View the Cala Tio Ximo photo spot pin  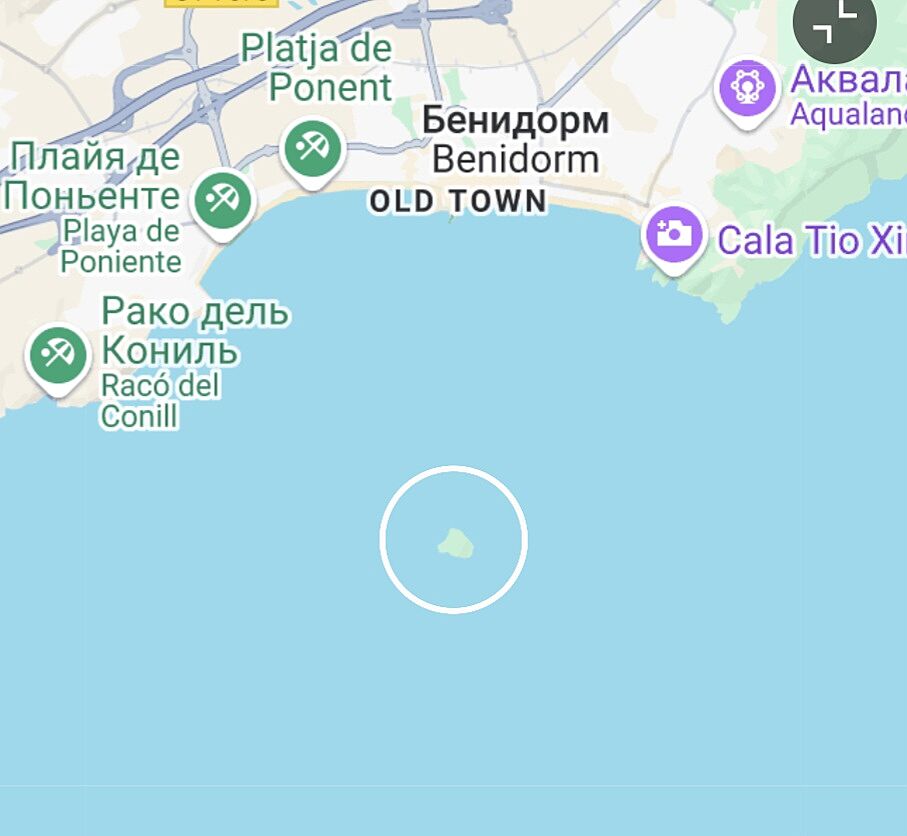pos(673,236)
